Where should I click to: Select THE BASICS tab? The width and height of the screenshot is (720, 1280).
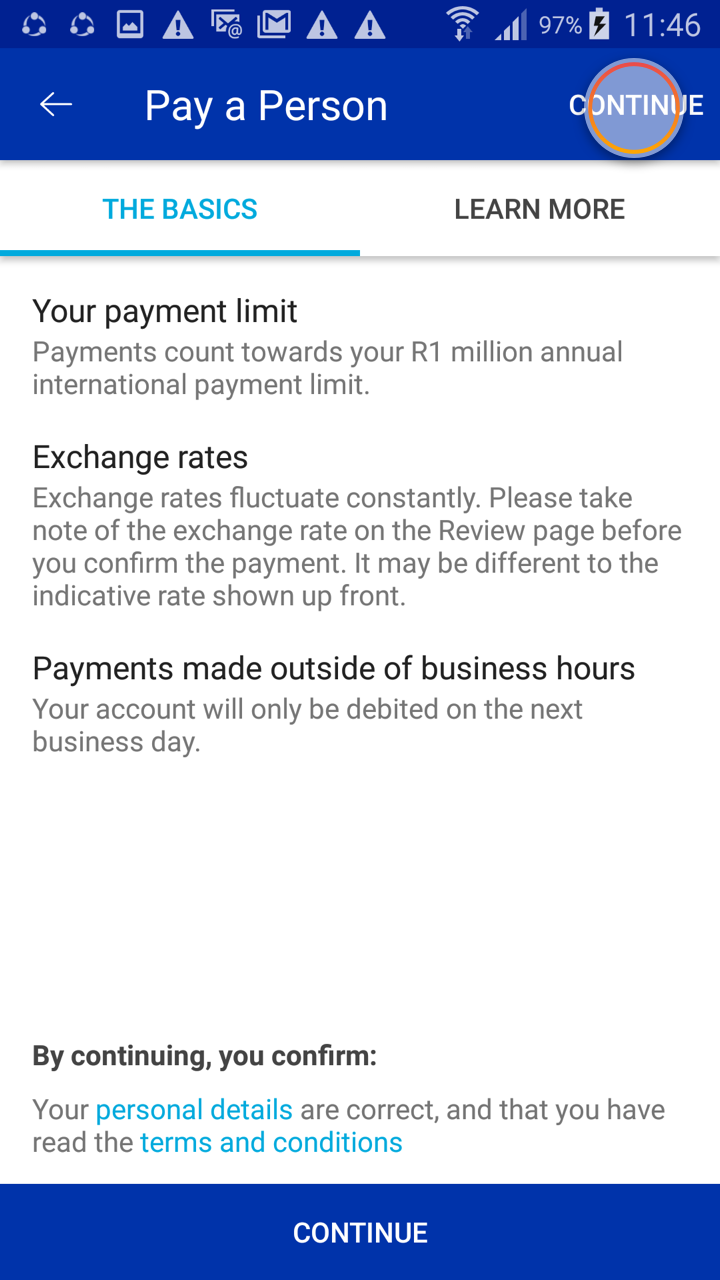click(x=180, y=209)
